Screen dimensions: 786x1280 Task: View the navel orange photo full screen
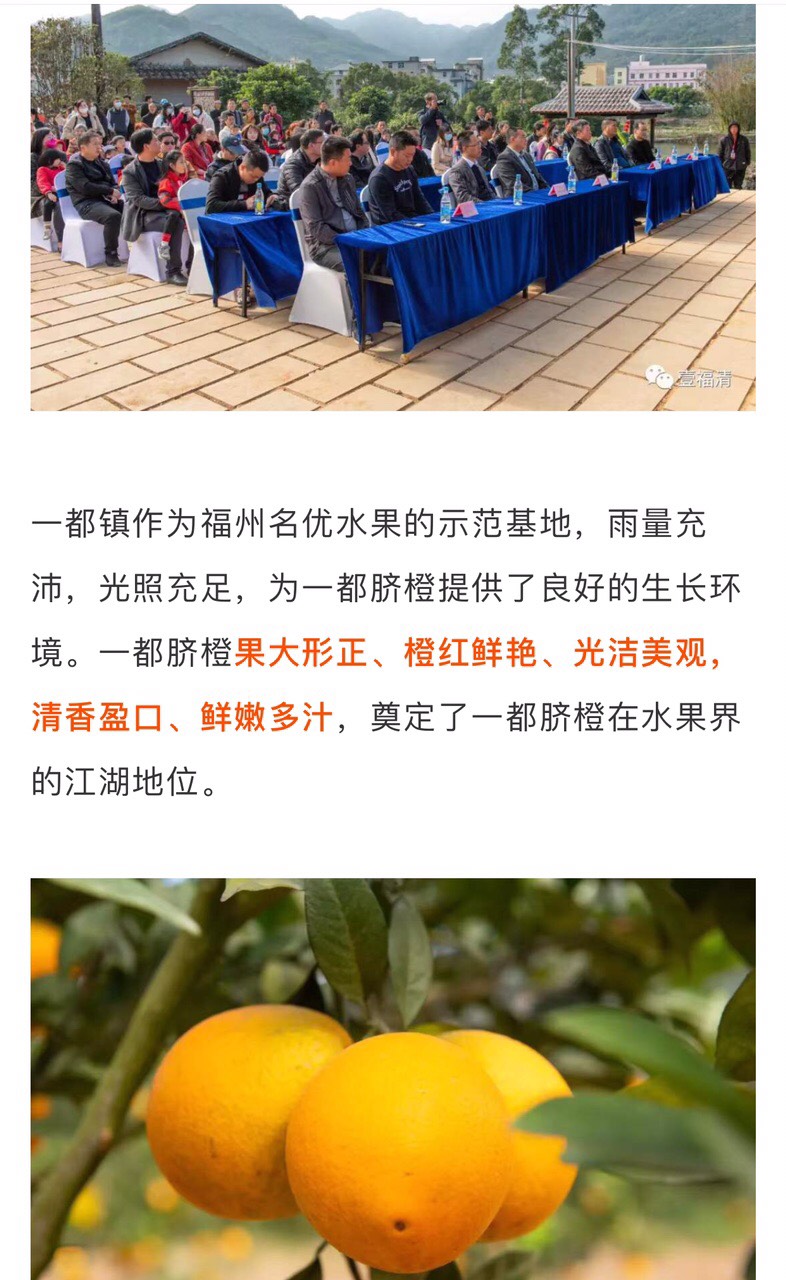[392, 1078]
